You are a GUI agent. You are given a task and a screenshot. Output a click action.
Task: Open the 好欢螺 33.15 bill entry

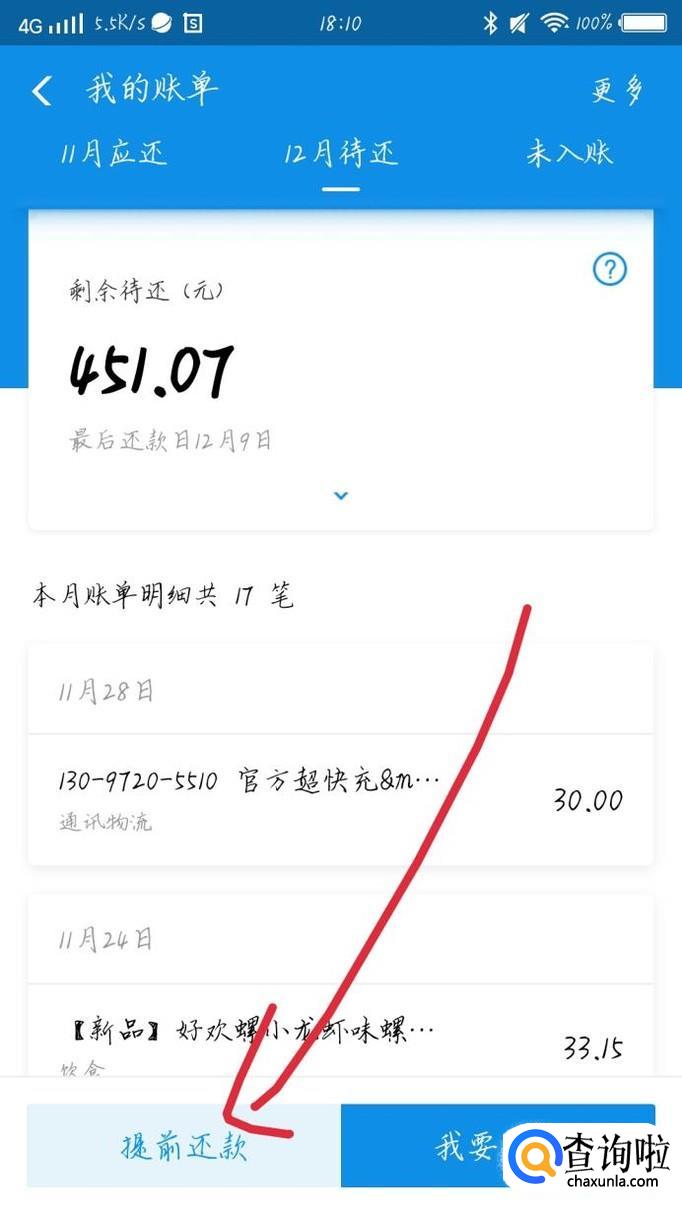[340, 1040]
